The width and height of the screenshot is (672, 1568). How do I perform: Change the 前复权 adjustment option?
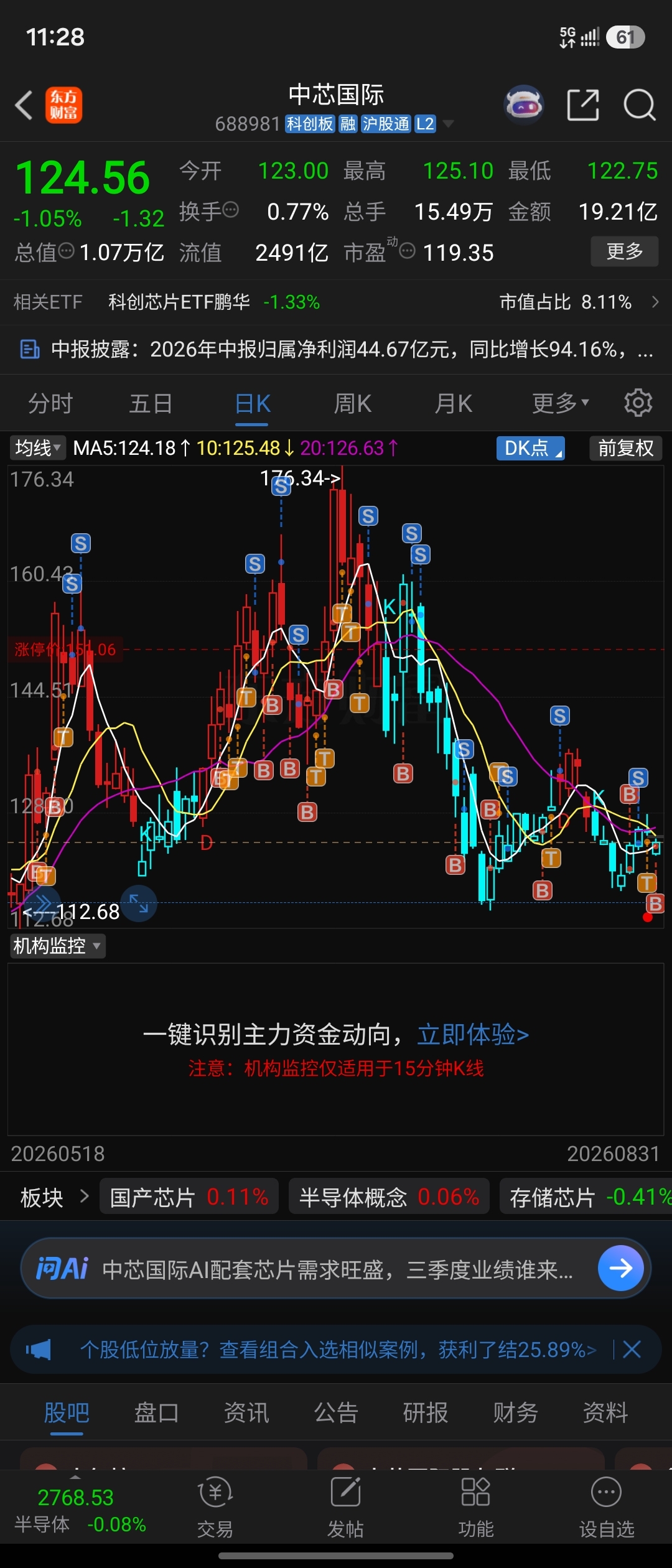625,448
